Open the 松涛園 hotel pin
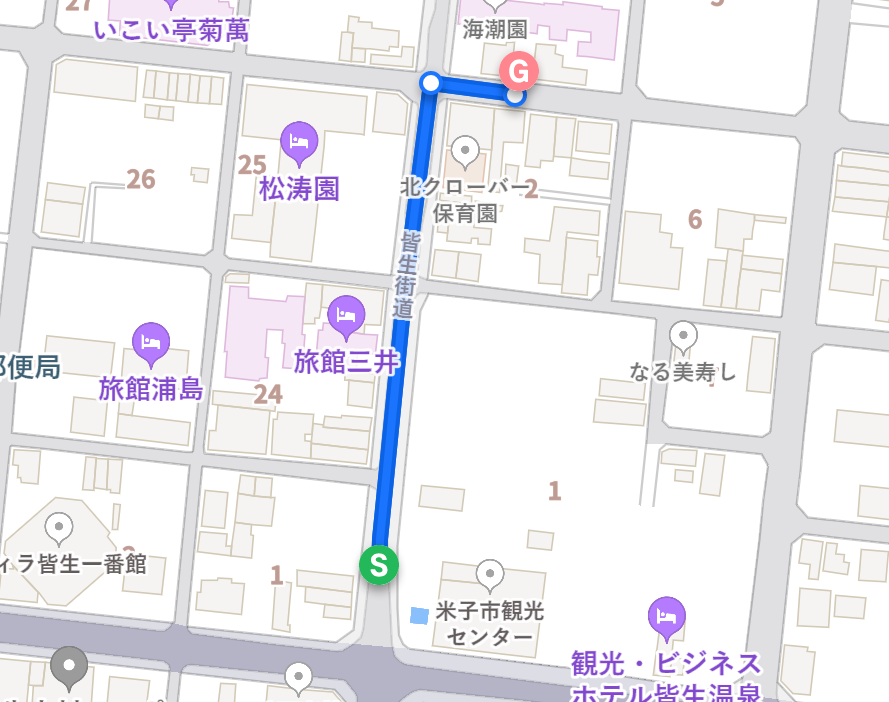The height and width of the screenshot is (702, 889). tap(299, 141)
